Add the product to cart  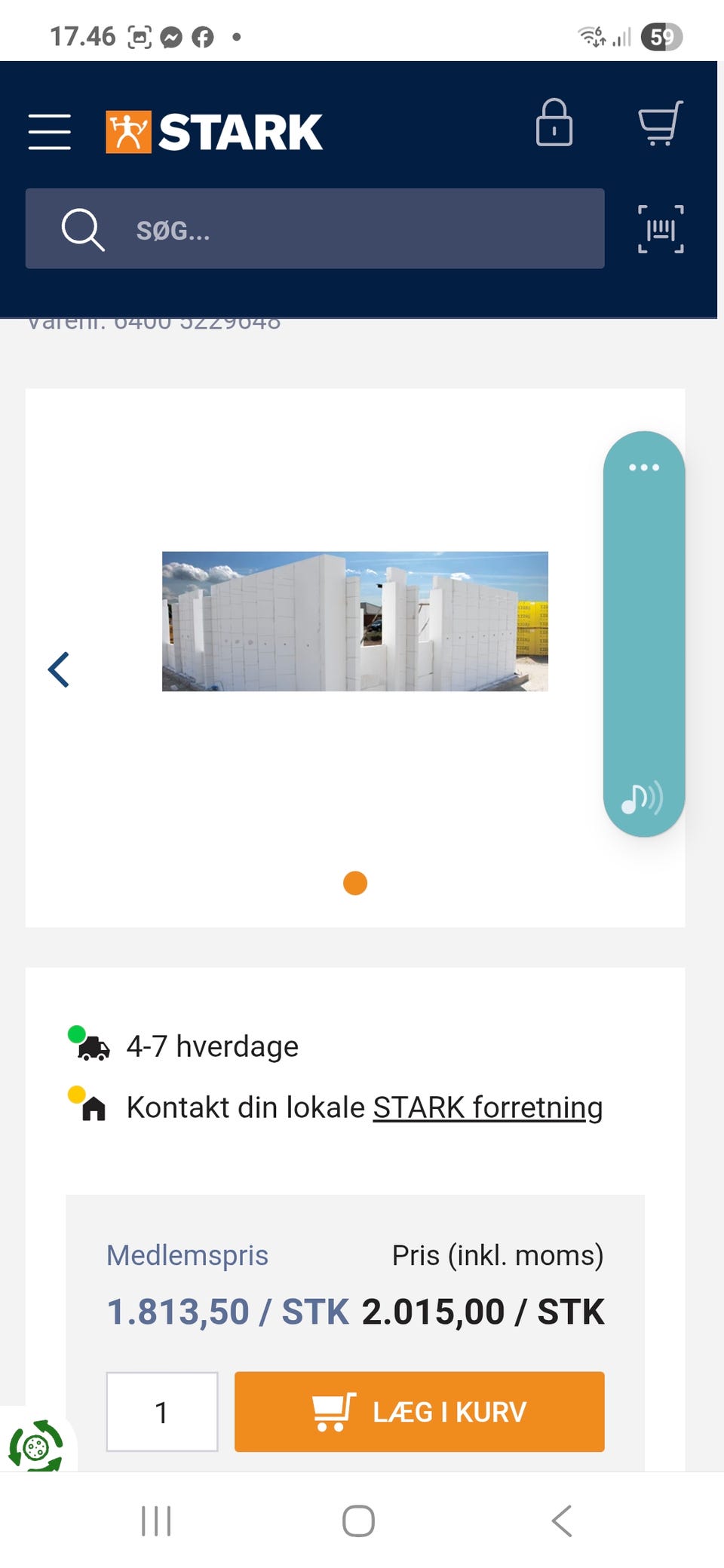tap(419, 1411)
